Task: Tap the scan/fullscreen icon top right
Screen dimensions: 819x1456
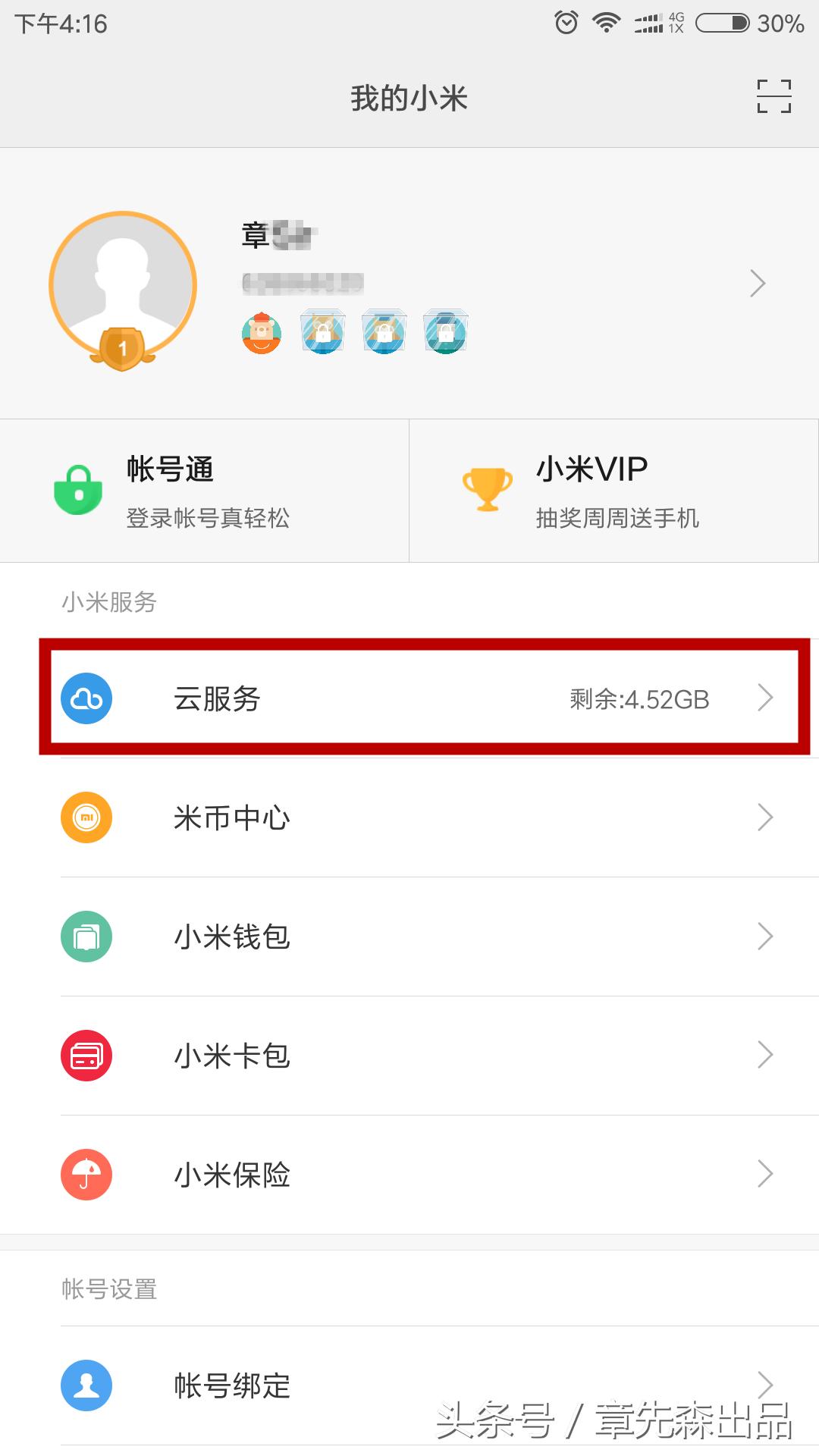Action: pyautogui.click(x=773, y=97)
